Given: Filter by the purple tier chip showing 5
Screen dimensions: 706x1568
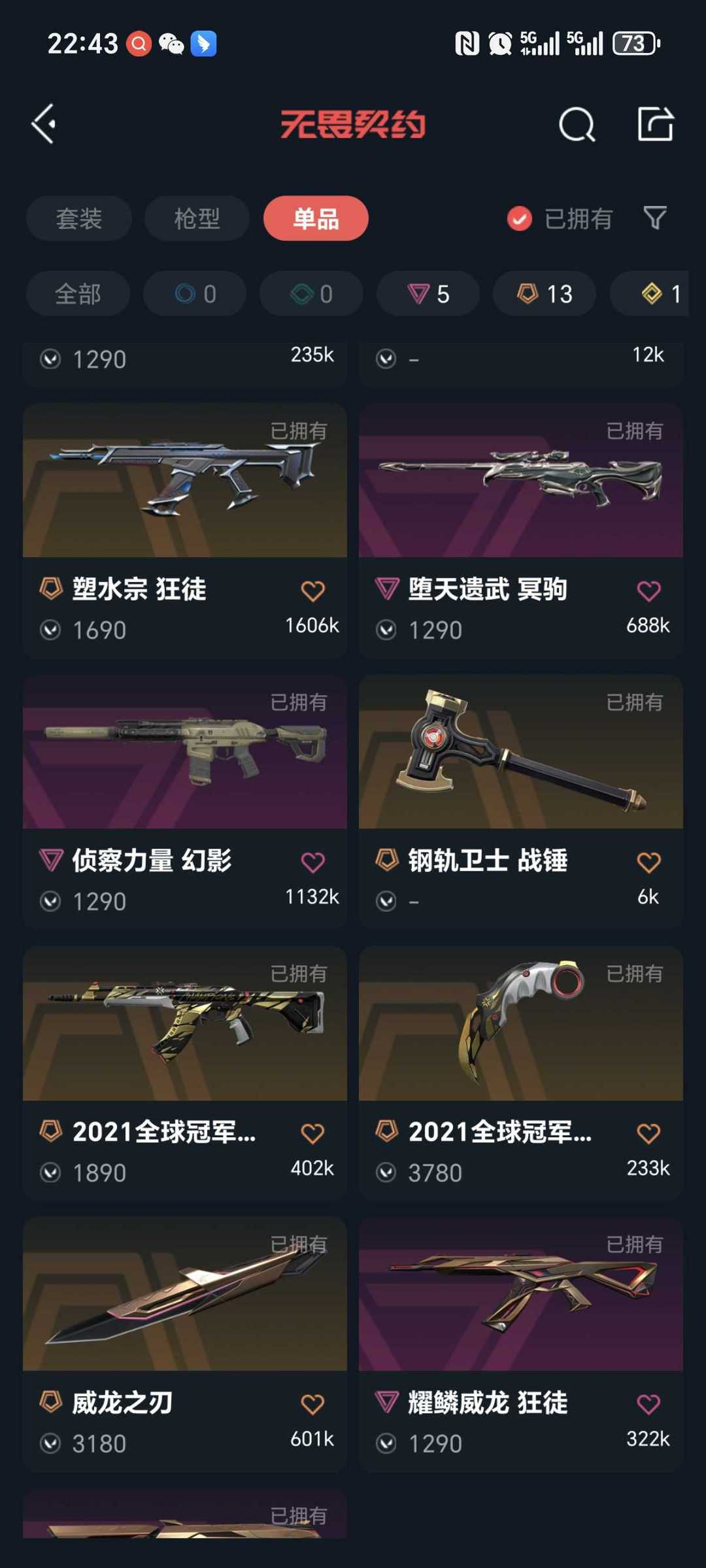Looking at the screenshot, I should [428, 294].
